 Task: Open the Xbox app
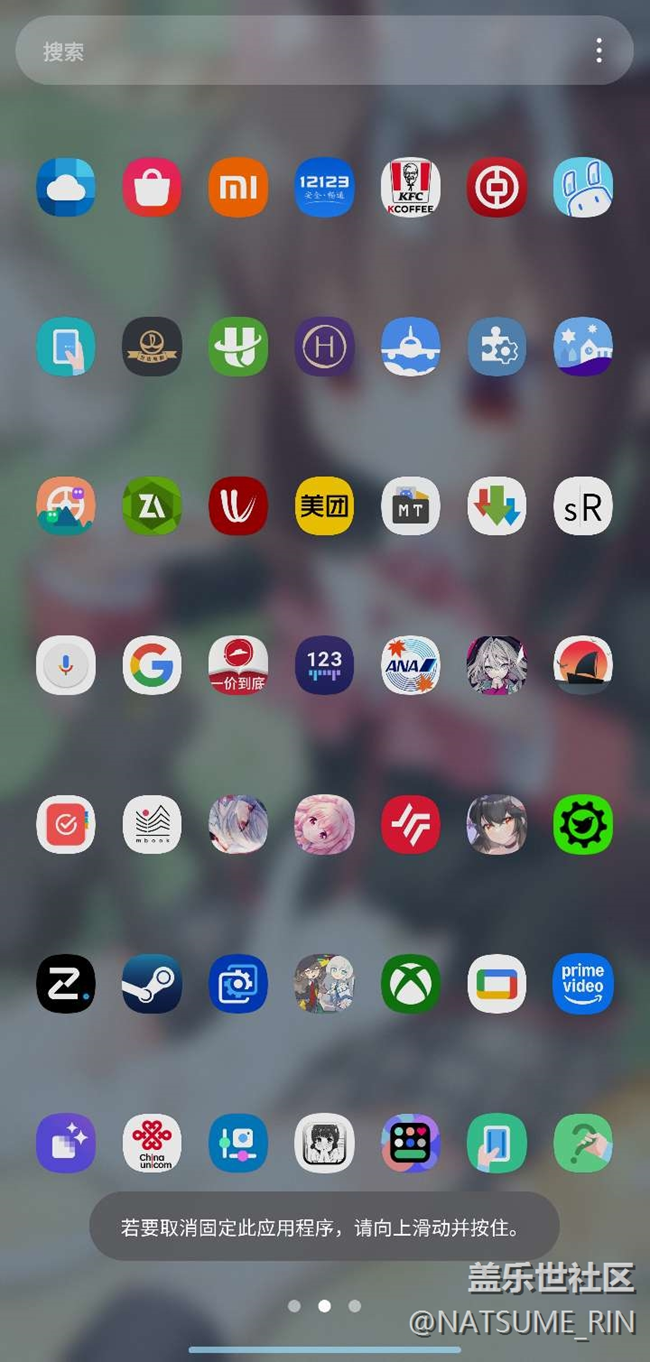[410, 984]
